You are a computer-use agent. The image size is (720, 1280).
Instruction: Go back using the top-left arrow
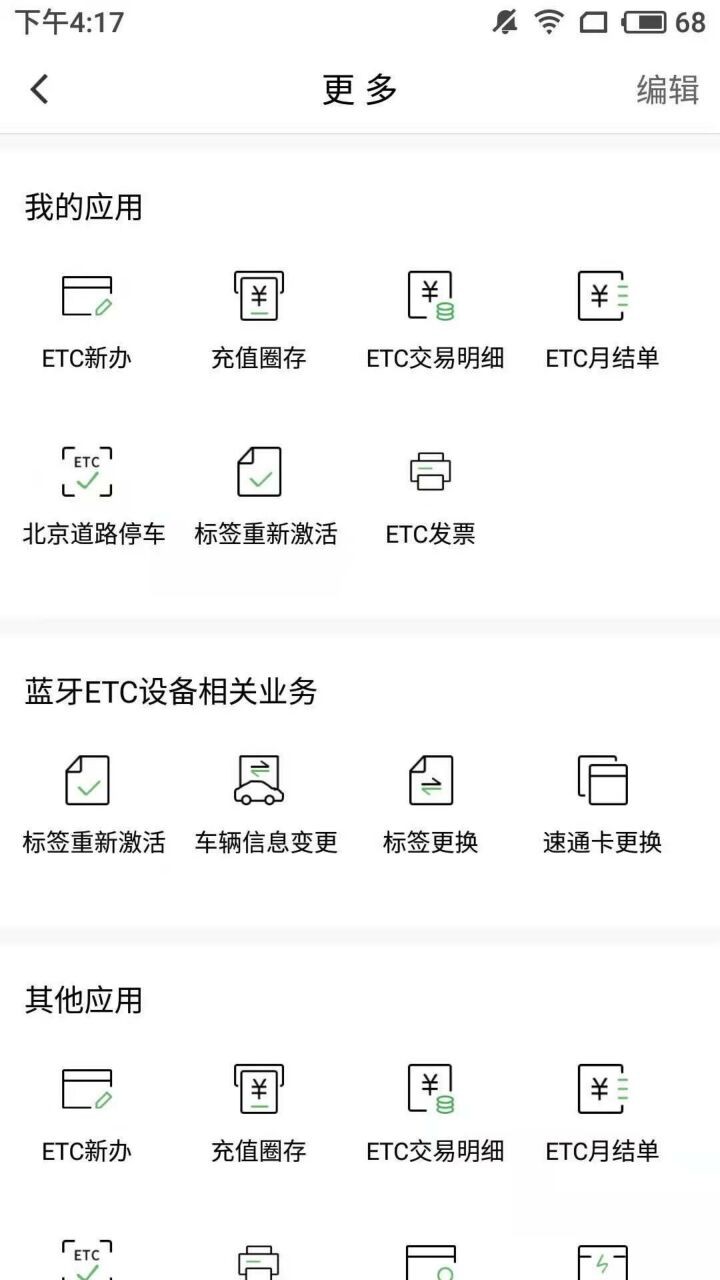click(x=40, y=90)
